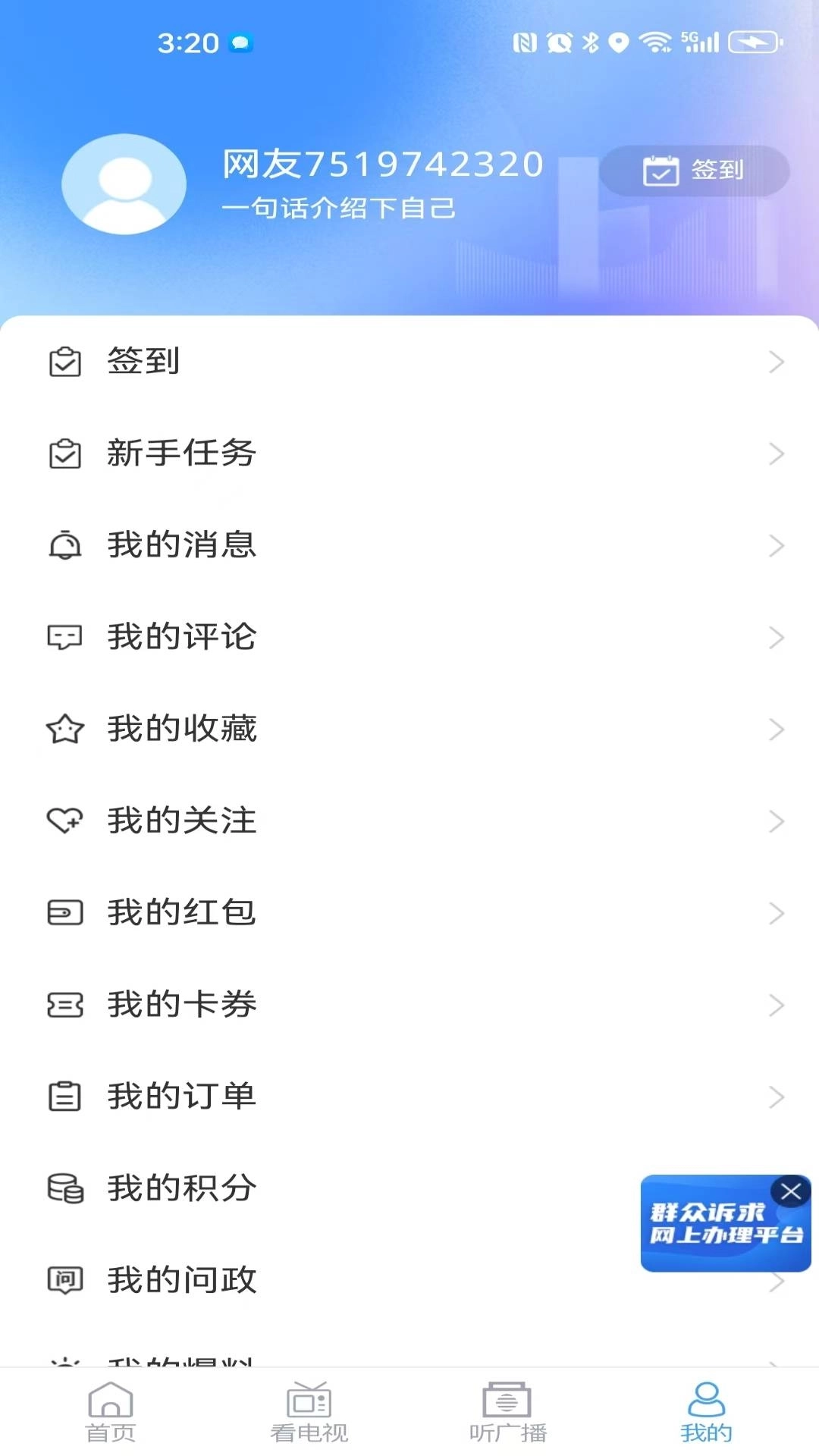Click the 我的卡券 ticket icon
This screenshot has height=1456, width=819.
click(64, 1005)
